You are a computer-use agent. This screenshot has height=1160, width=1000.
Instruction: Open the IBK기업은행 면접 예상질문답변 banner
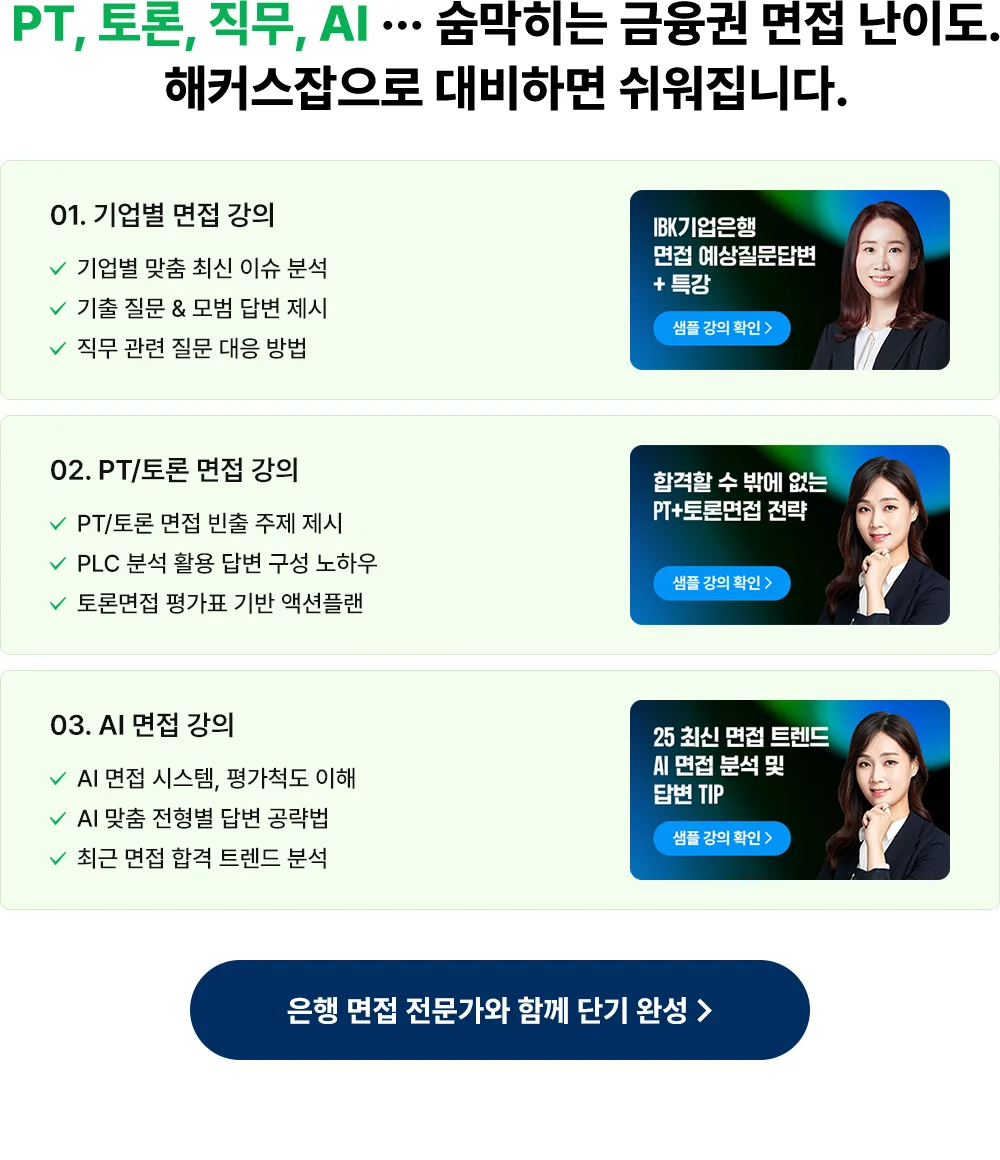click(790, 280)
